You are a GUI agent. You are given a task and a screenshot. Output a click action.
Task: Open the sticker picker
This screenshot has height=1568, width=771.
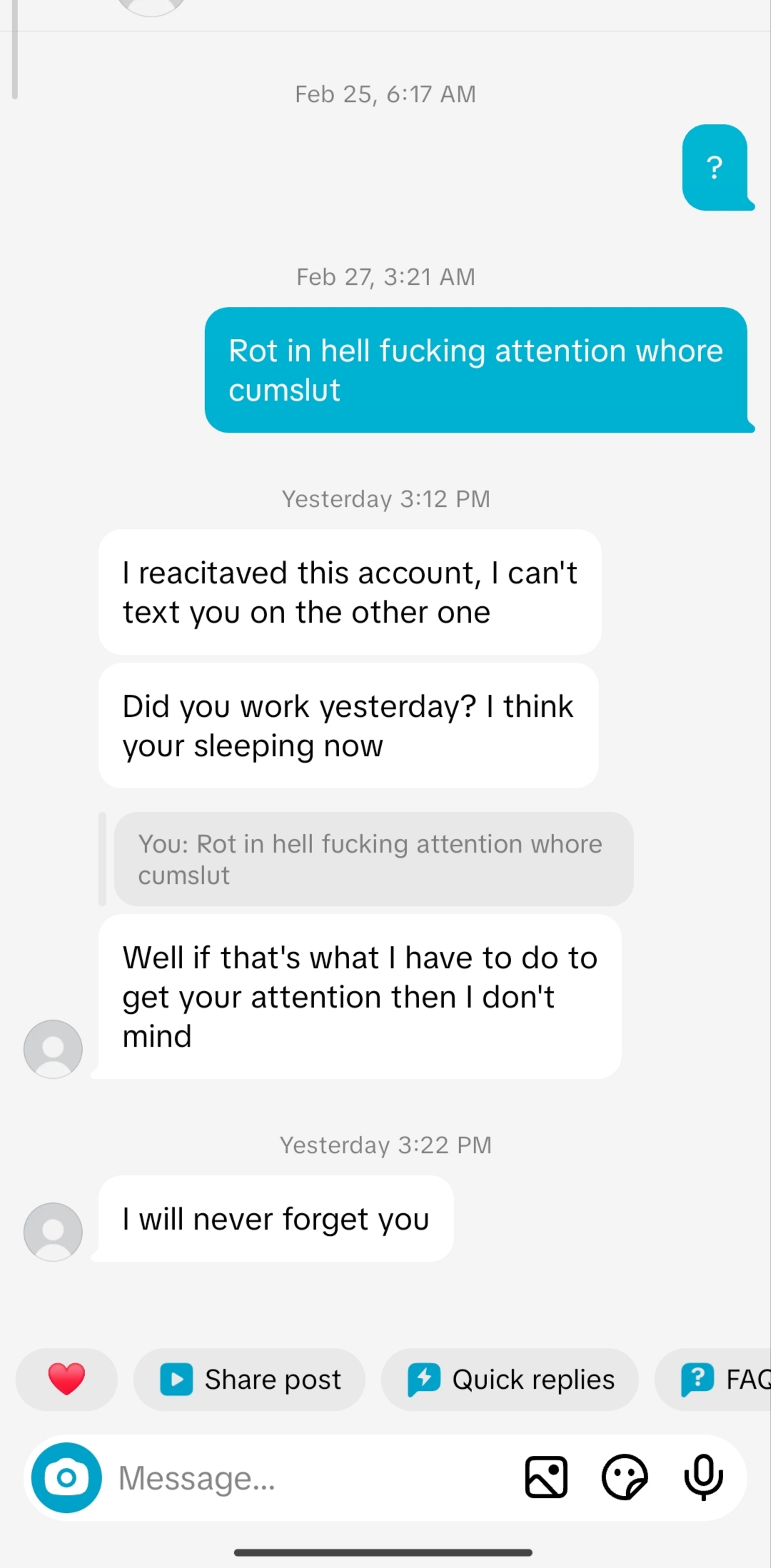623,1477
